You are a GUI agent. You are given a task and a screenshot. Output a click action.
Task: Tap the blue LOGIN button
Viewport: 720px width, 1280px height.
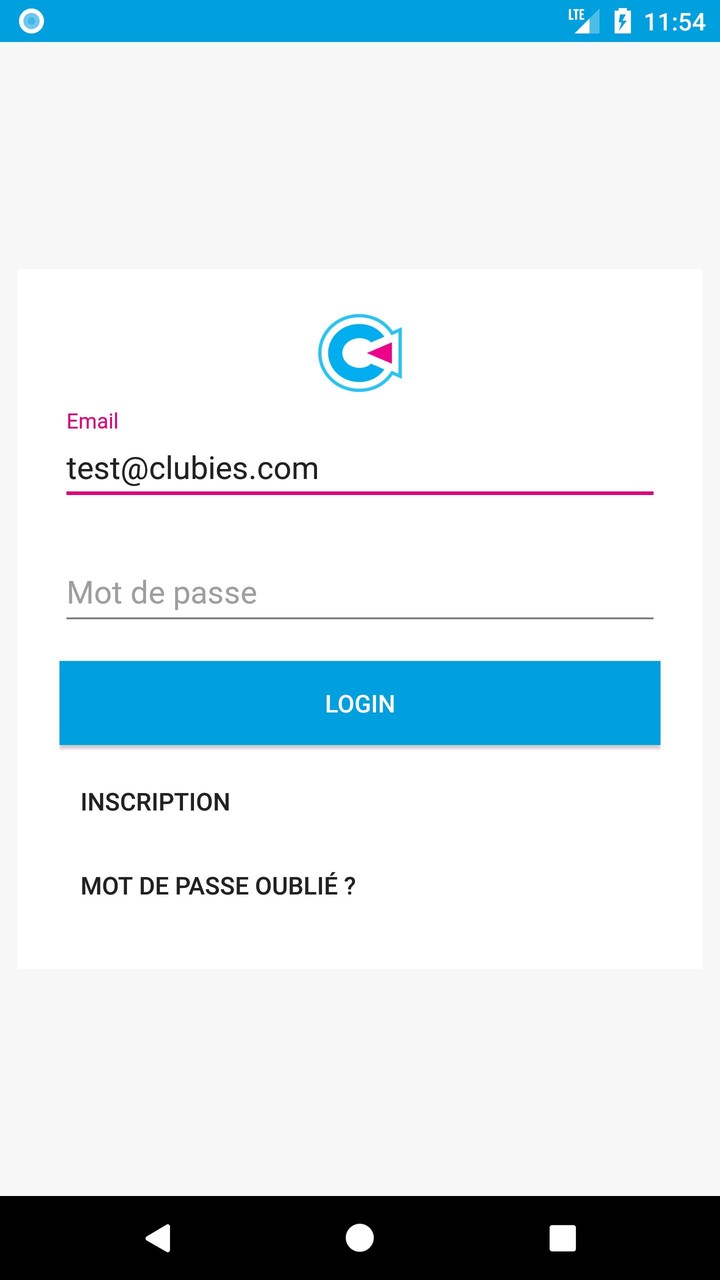[359, 703]
